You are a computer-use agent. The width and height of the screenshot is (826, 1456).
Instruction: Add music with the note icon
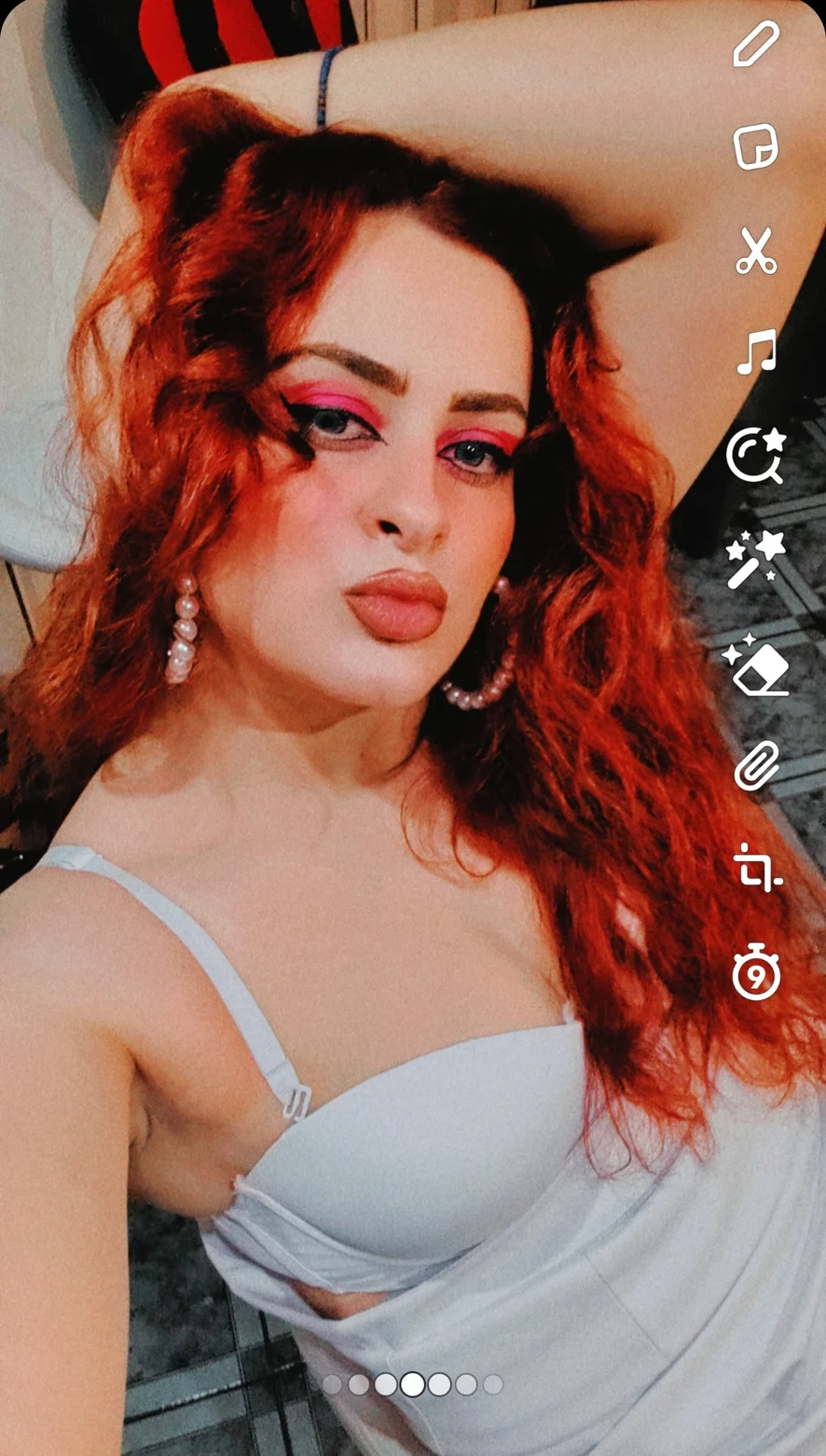pyautogui.click(x=755, y=353)
